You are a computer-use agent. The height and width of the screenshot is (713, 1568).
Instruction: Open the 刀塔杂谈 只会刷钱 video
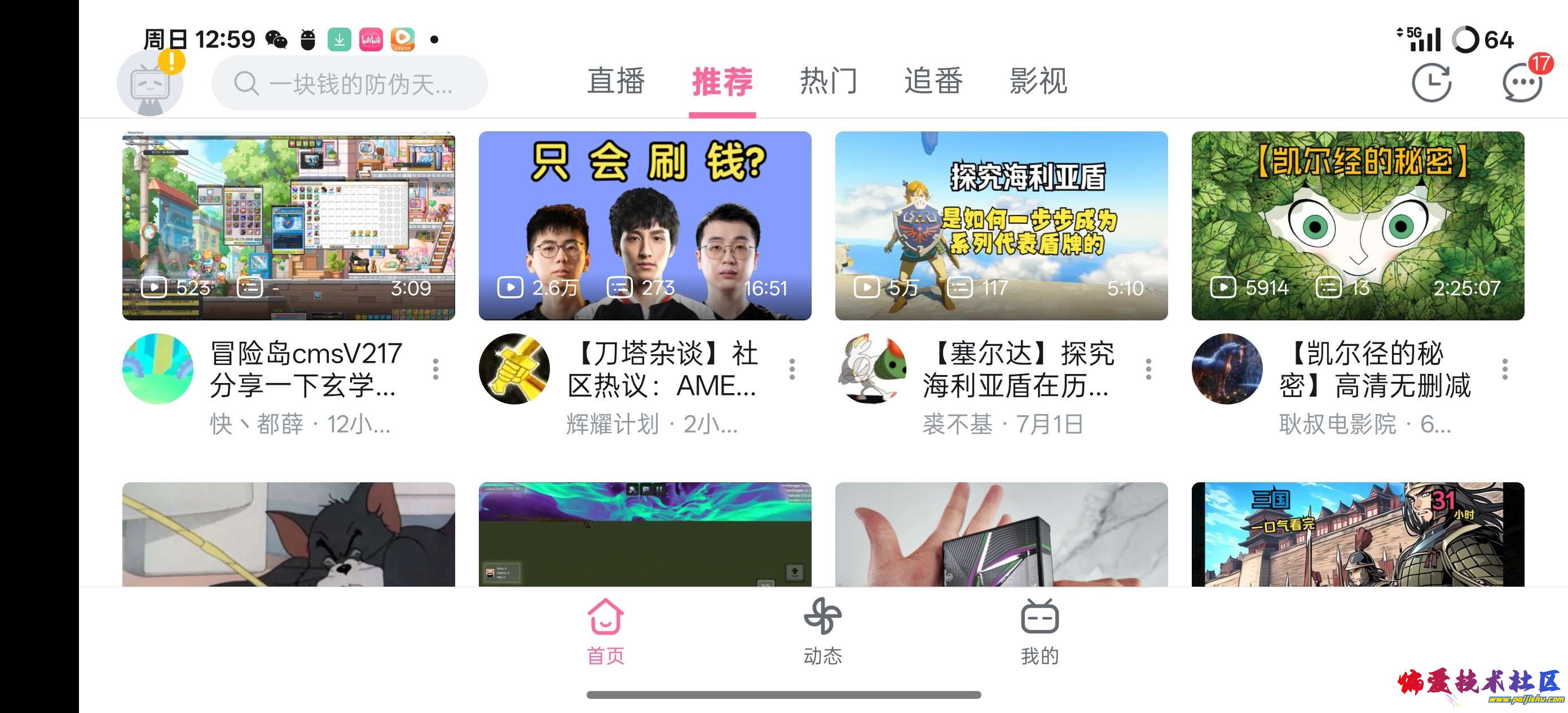pyautogui.click(x=645, y=226)
